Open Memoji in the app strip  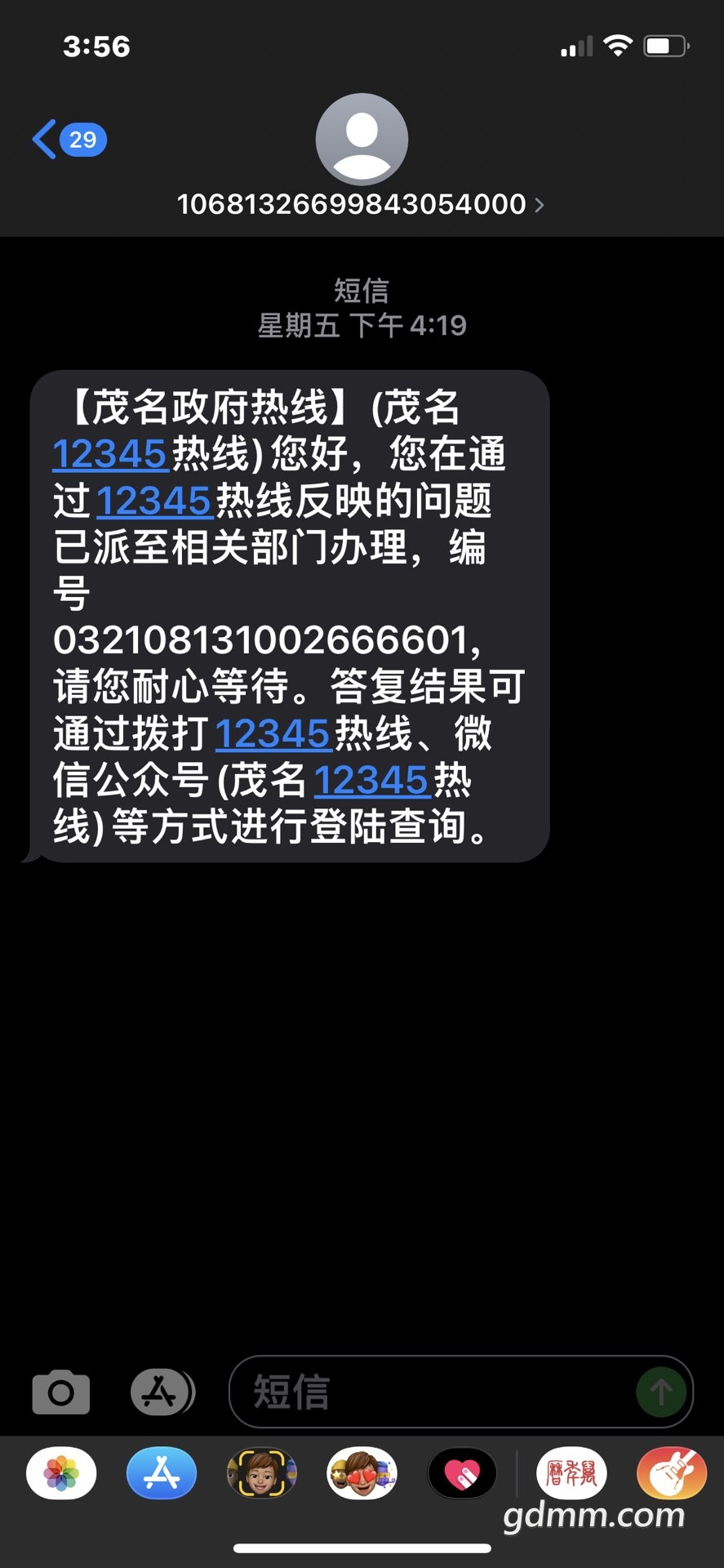click(262, 1474)
